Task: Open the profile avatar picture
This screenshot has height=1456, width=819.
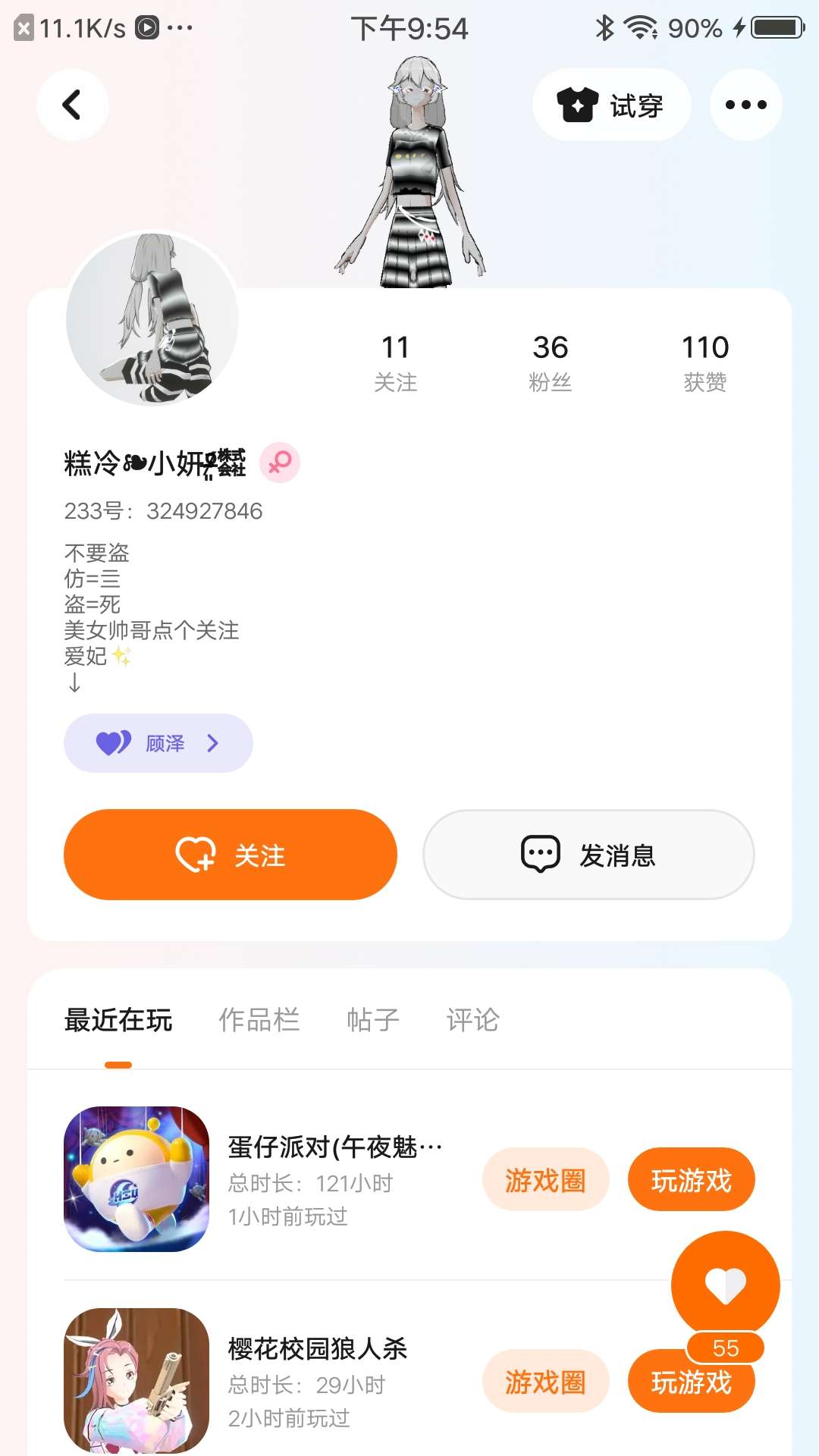Action: [x=152, y=319]
